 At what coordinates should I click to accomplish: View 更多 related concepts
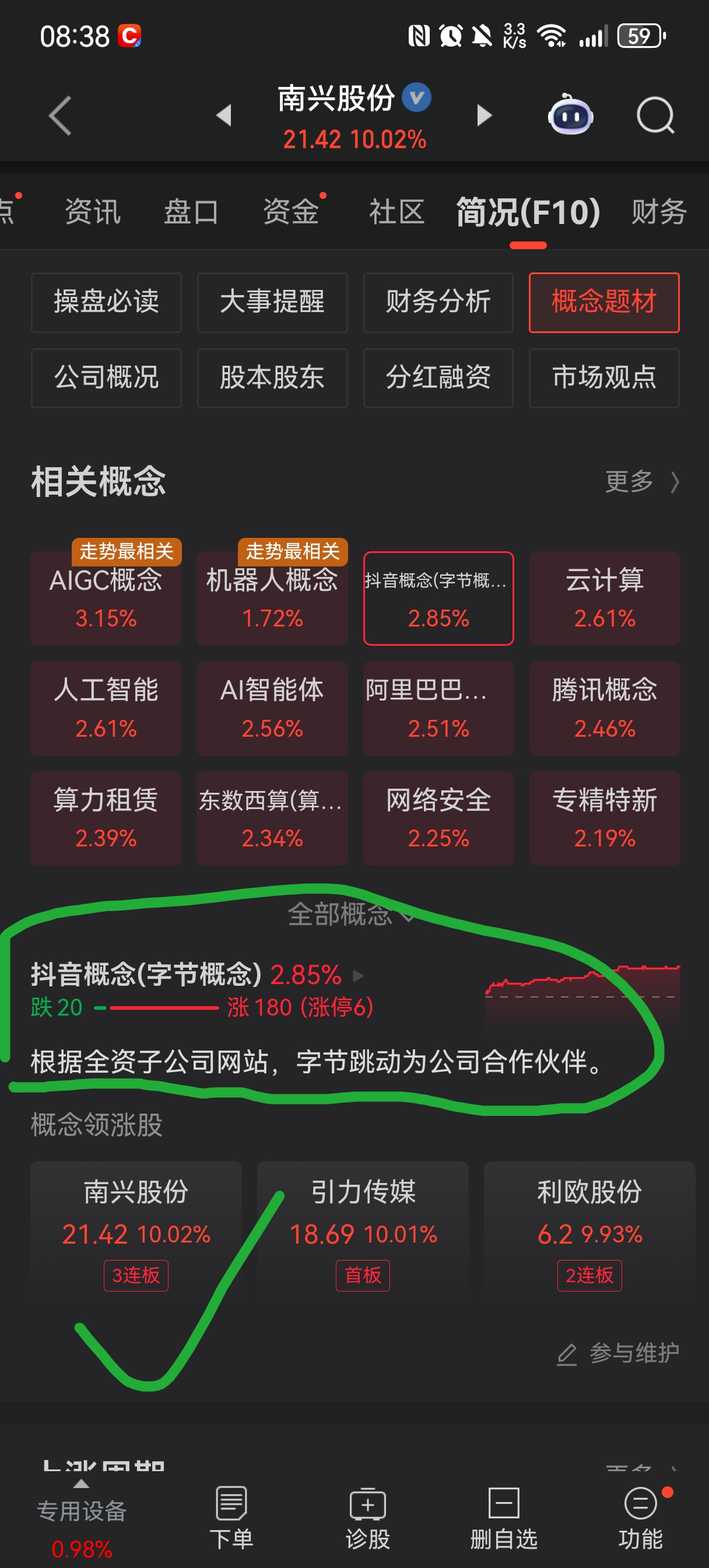pyautogui.click(x=641, y=482)
